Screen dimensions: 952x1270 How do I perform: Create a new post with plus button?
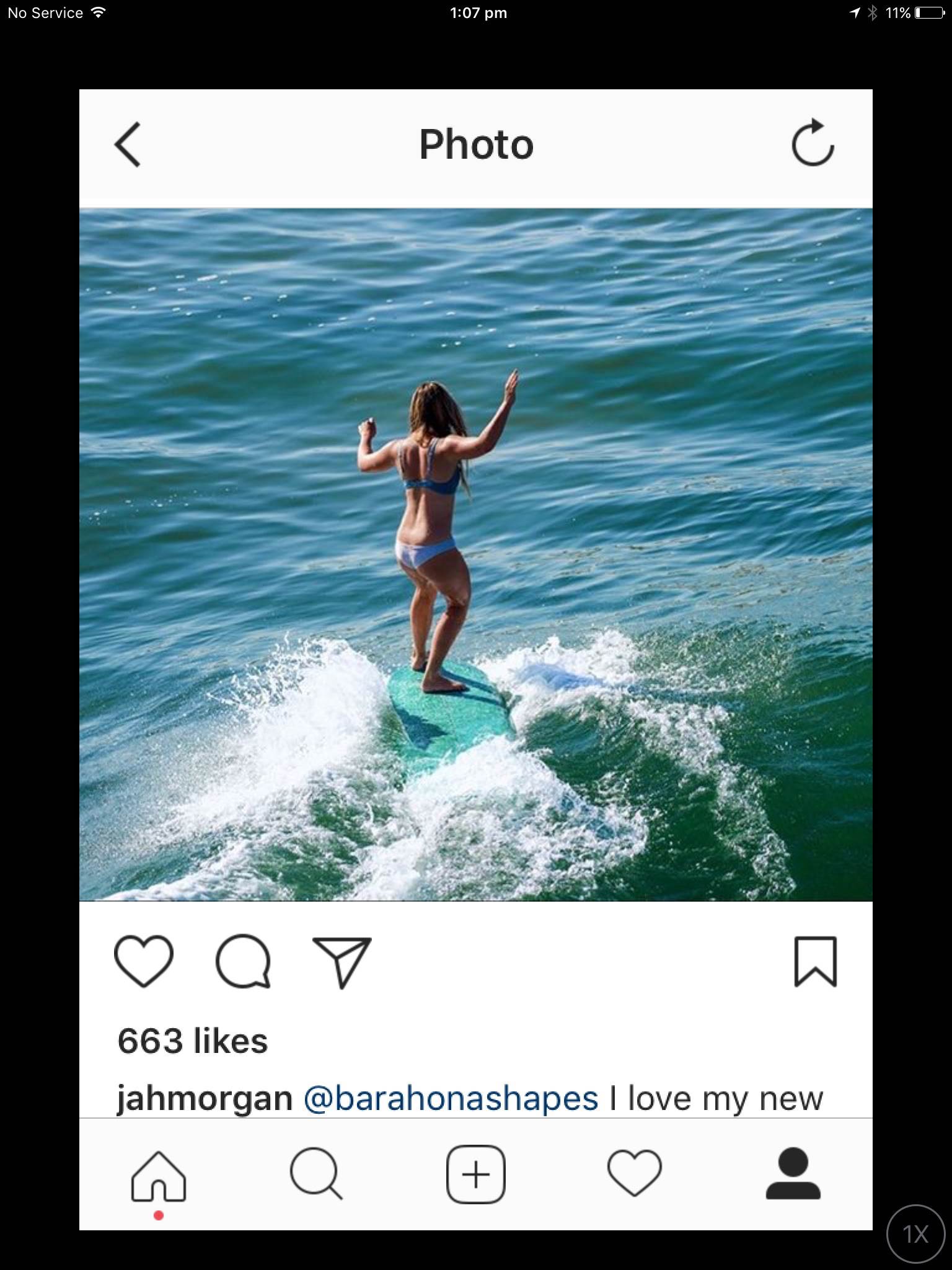point(476,1174)
